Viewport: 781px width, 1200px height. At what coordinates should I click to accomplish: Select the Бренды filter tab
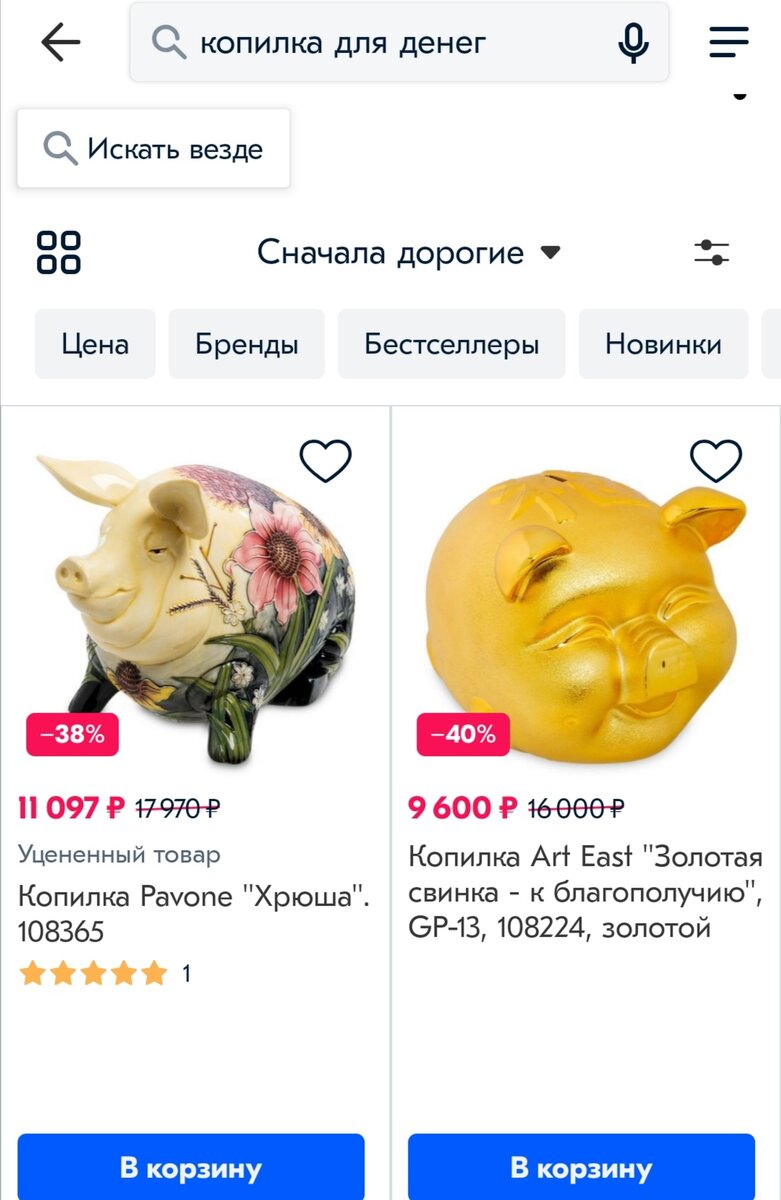(x=246, y=344)
